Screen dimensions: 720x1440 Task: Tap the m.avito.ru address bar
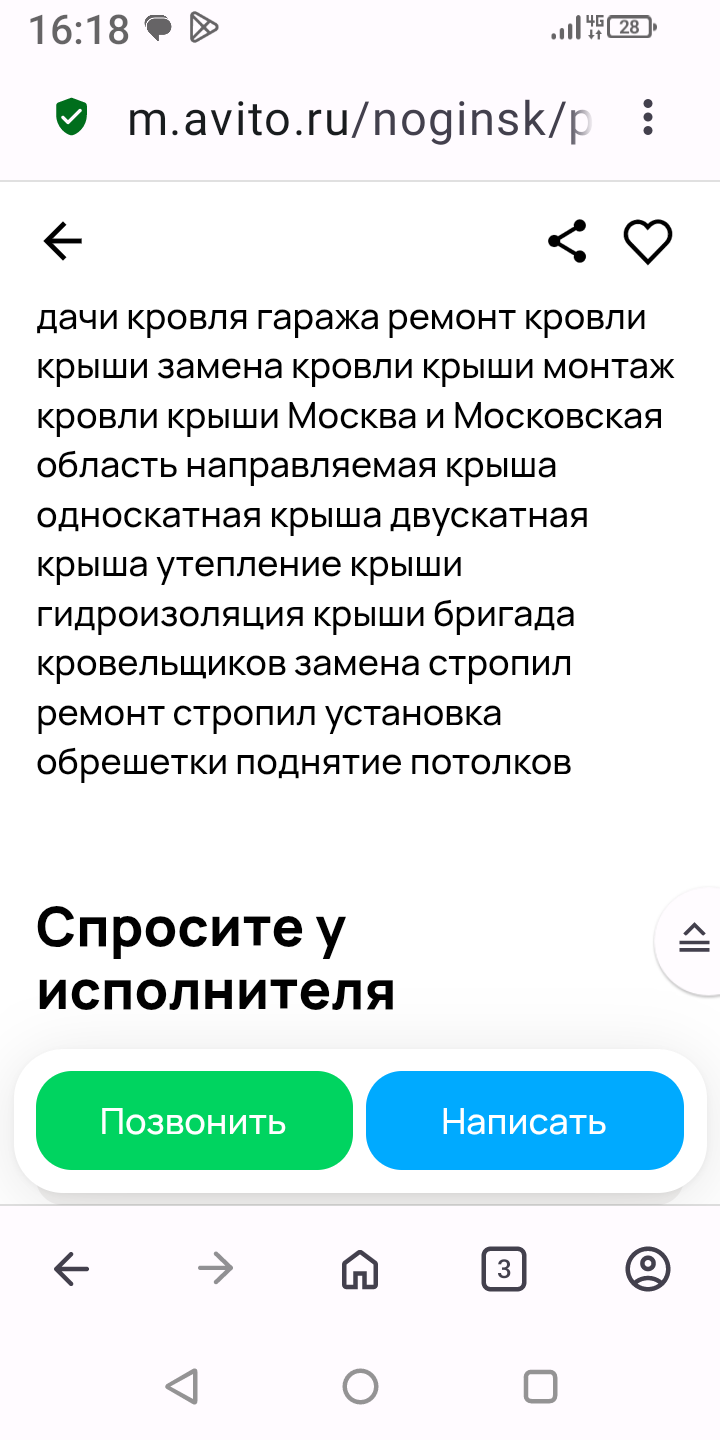[x=360, y=120]
